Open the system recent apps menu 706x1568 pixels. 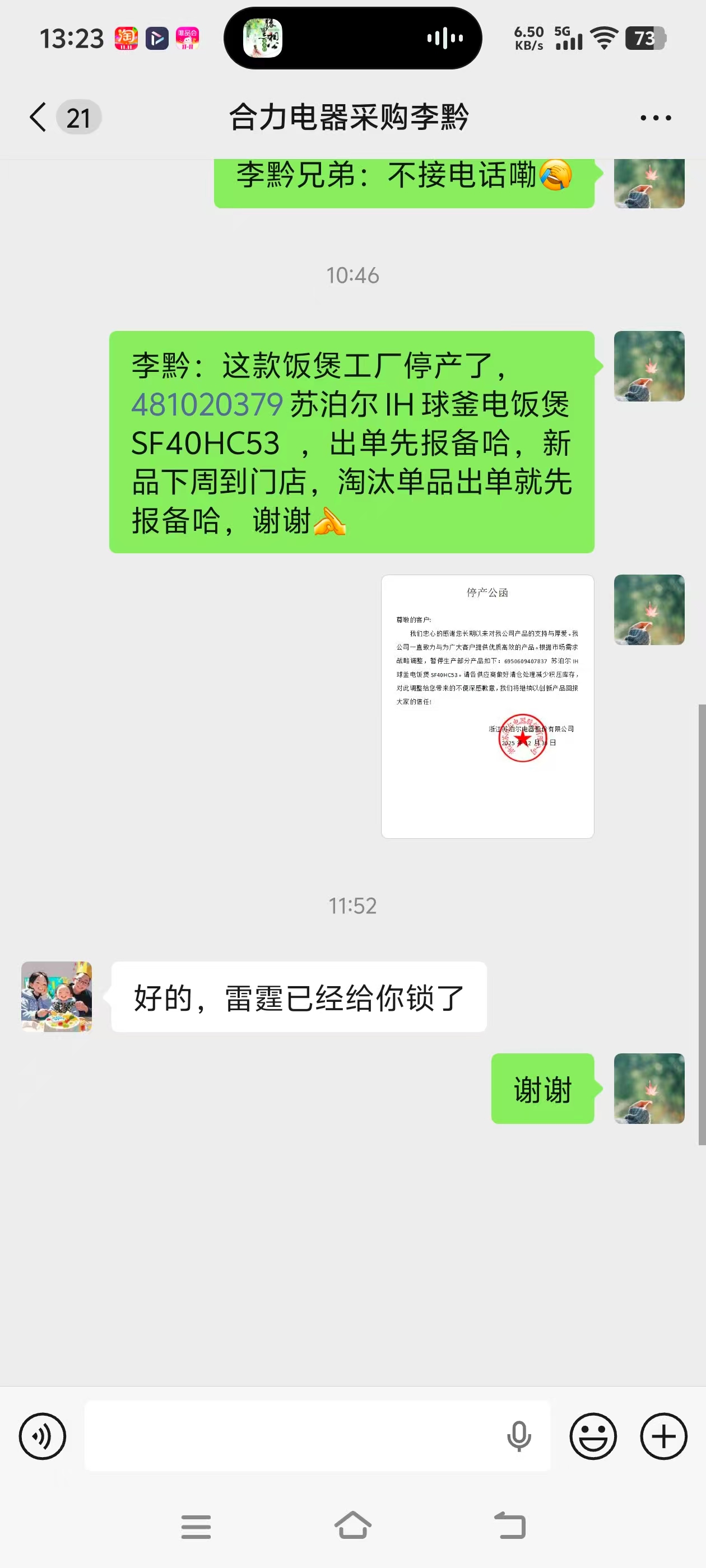pos(196,1527)
